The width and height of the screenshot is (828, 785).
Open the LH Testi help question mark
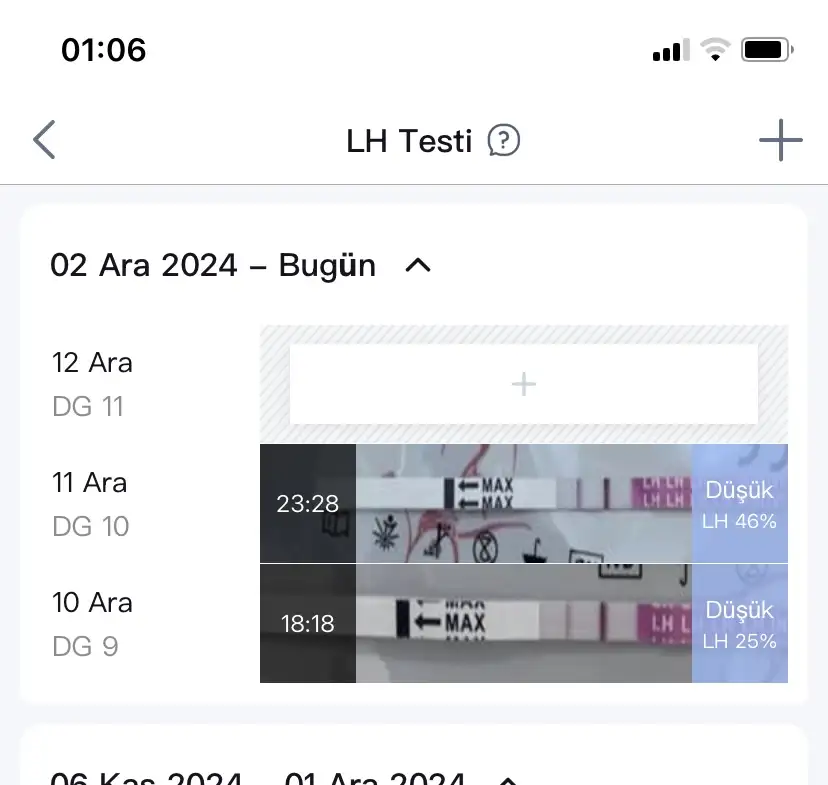pos(504,141)
